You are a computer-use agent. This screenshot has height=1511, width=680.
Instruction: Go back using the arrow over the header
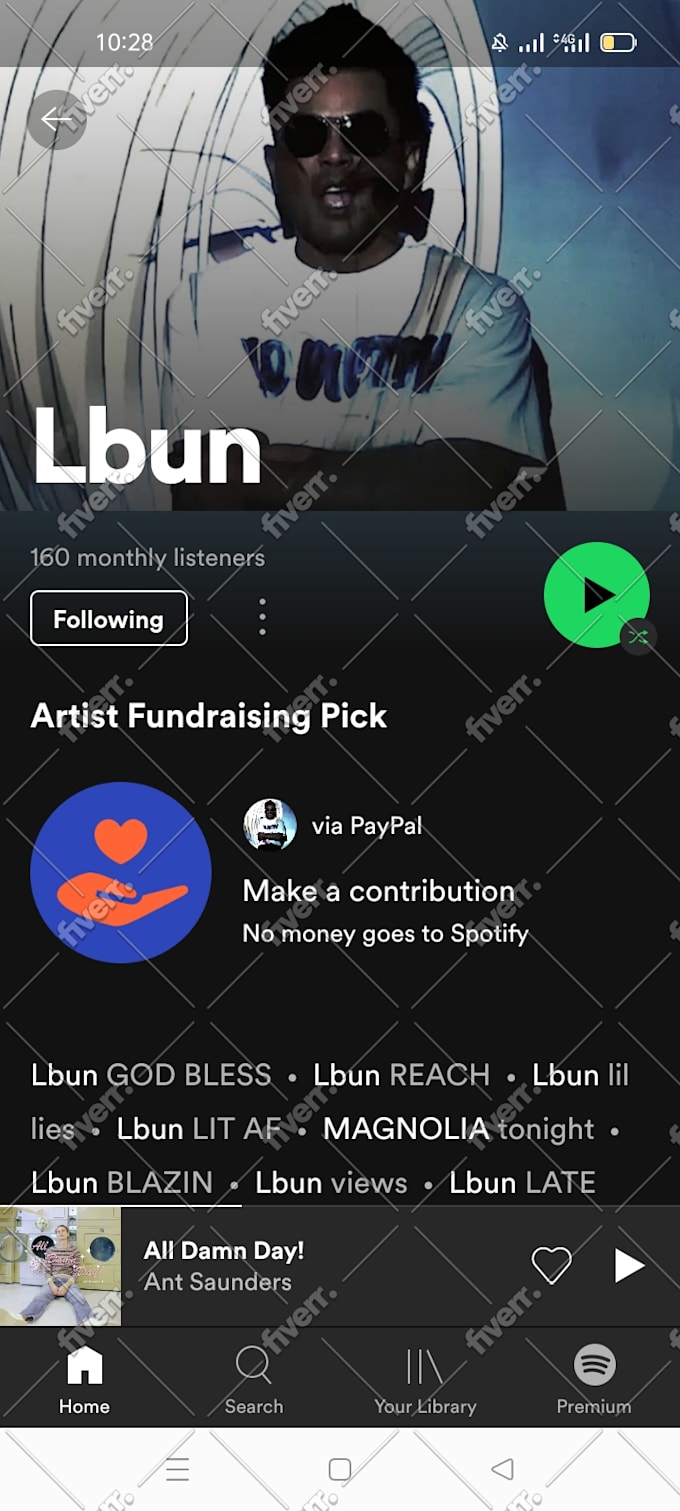click(56, 120)
